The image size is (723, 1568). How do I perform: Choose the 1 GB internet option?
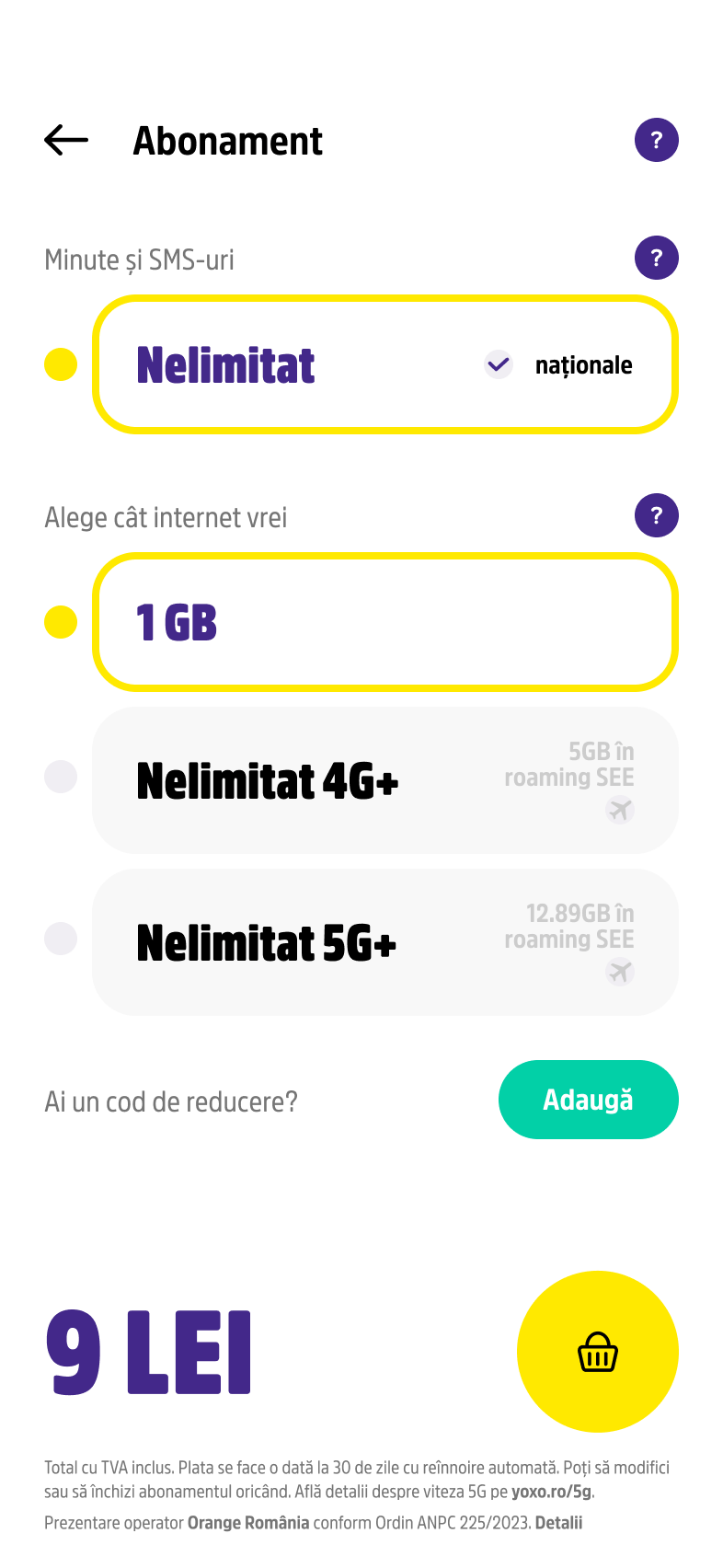pyautogui.click(x=384, y=623)
